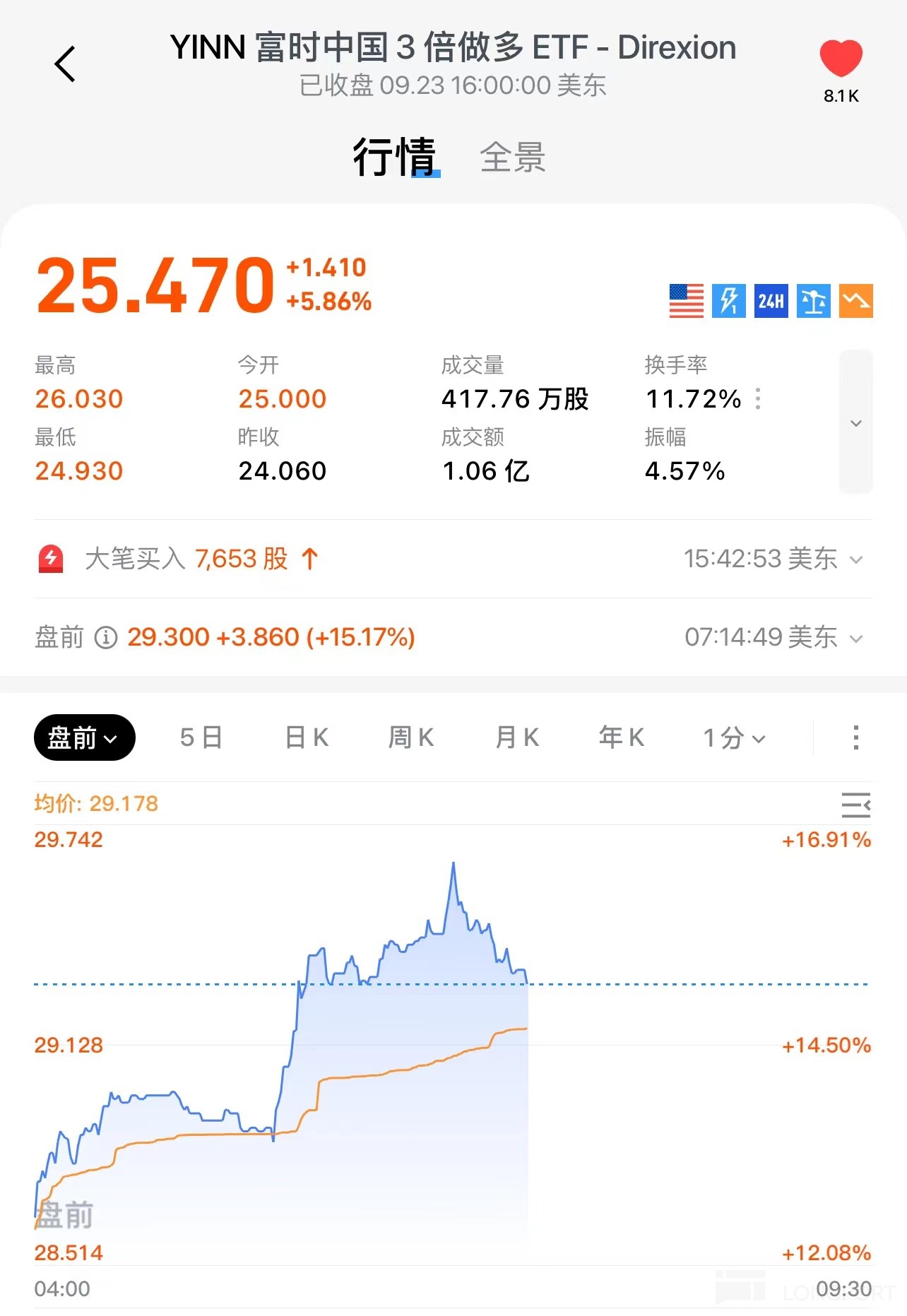Open the 盘前 chart session dropdown
Screen dimensions: 907x1316
click(x=84, y=737)
